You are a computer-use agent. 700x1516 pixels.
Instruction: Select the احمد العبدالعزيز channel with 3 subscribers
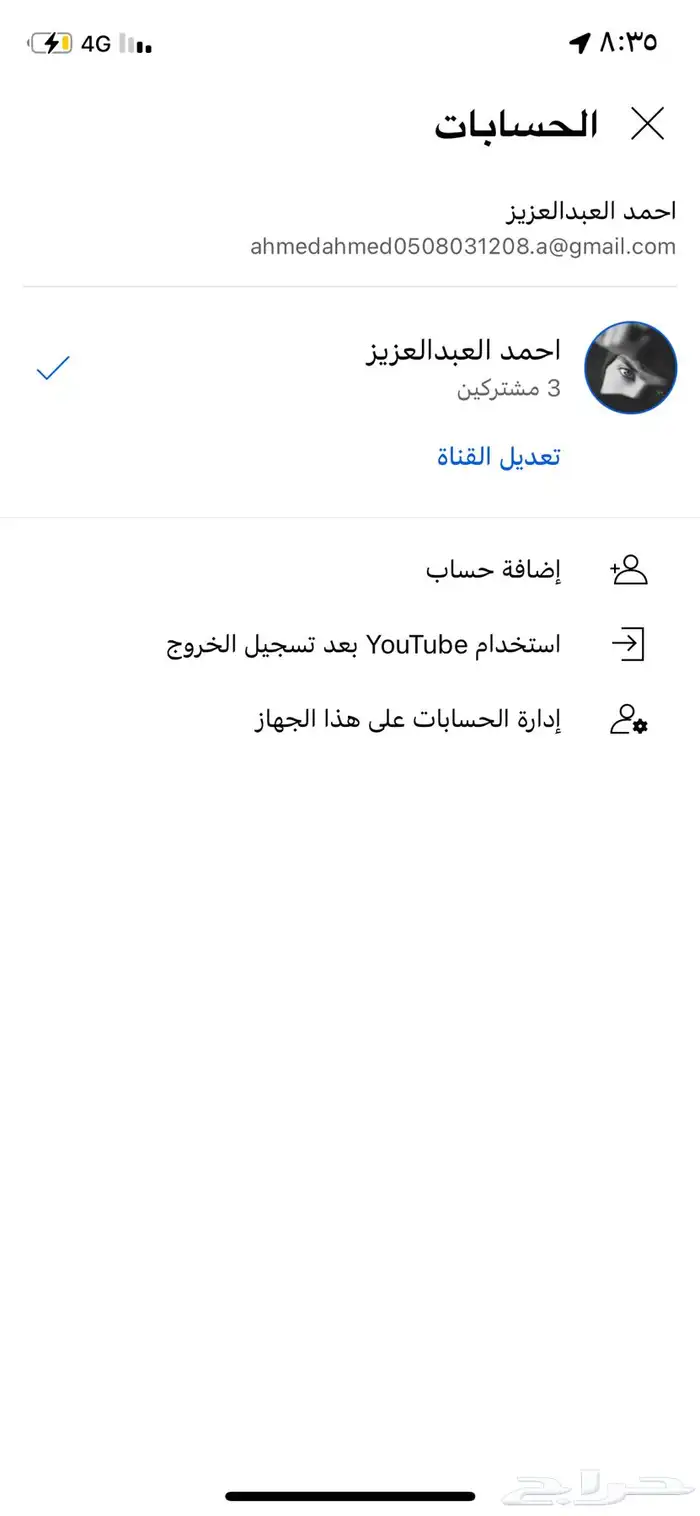click(350, 369)
